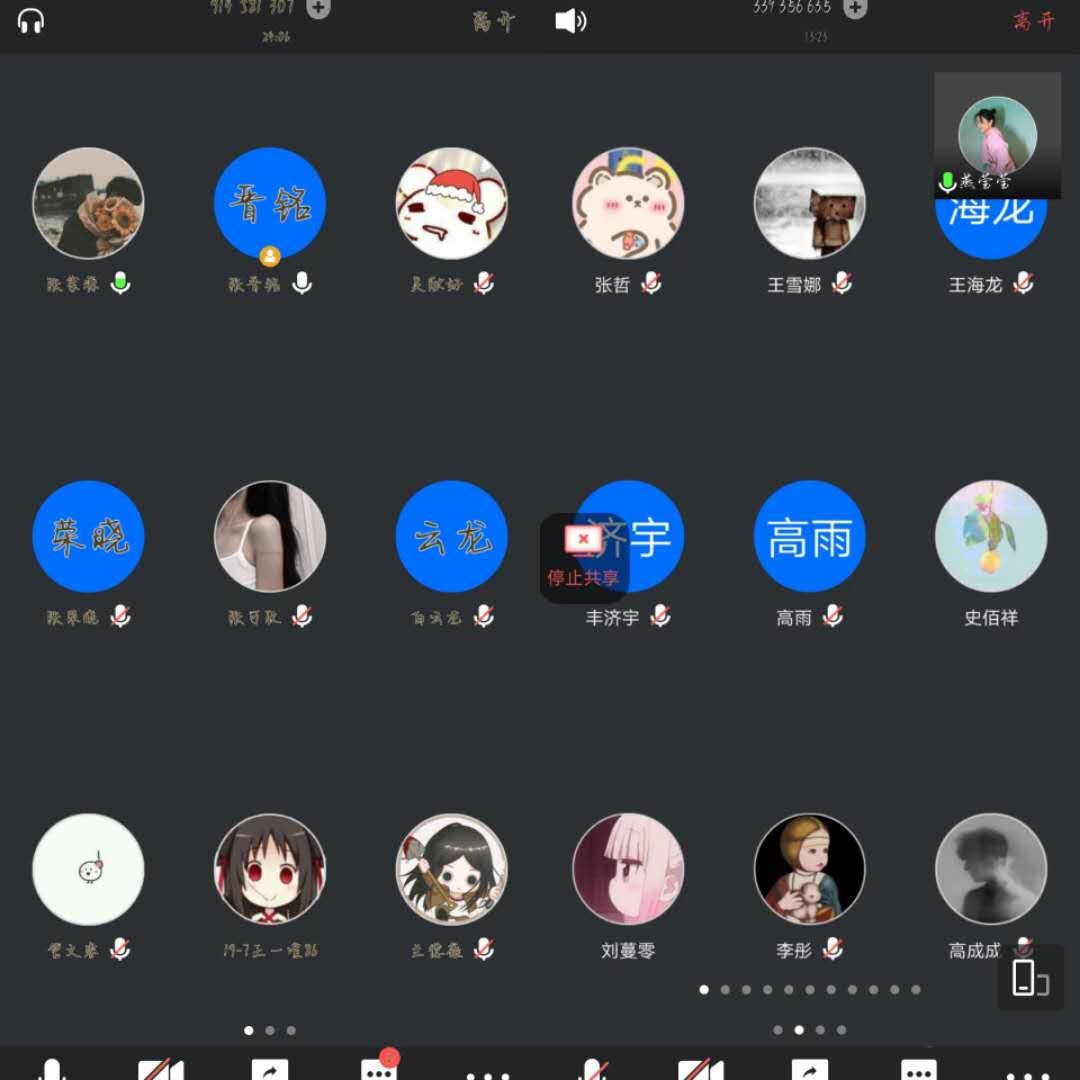The height and width of the screenshot is (1080, 1080).
Task: Tap the red 离开 leave button
Action: pos(1033,21)
